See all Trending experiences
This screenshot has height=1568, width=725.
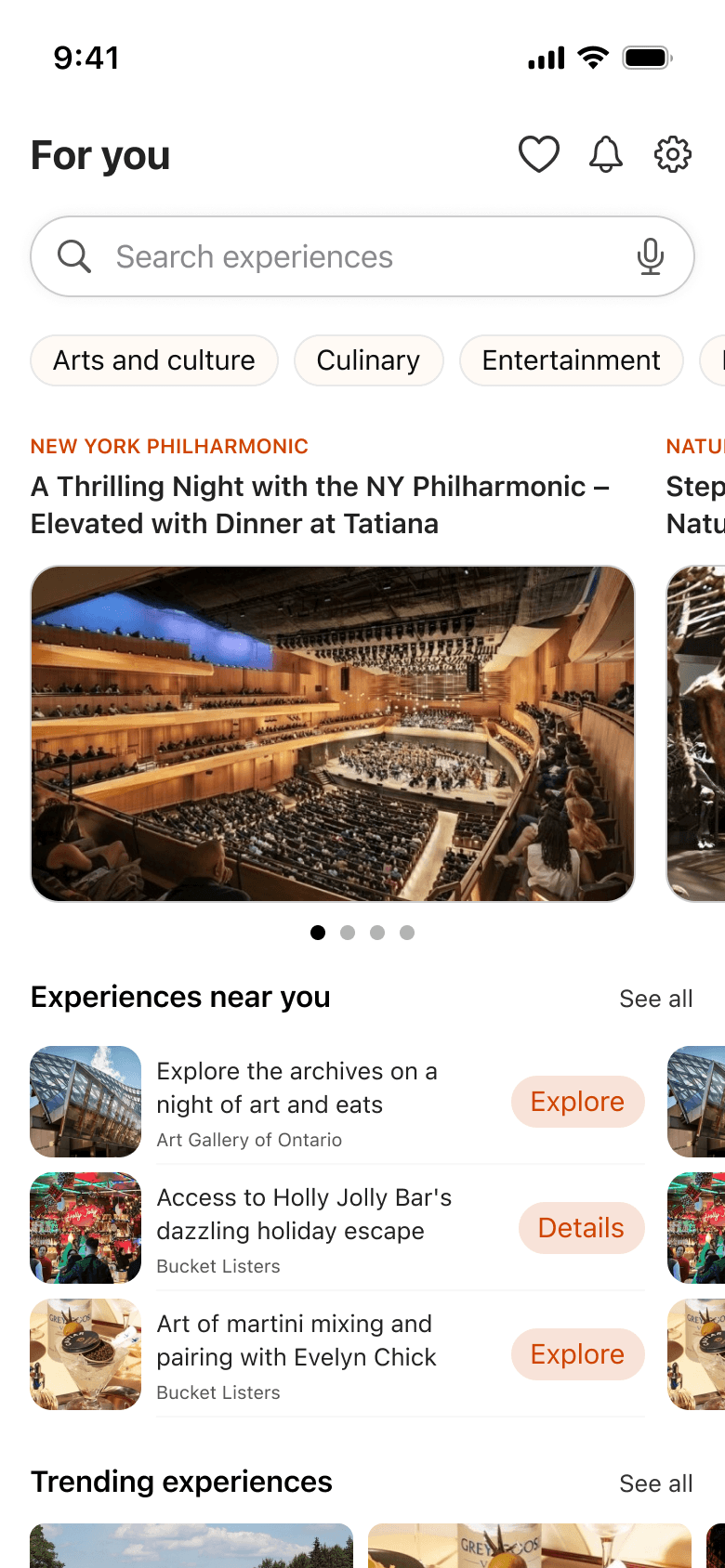tap(655, 1483)
